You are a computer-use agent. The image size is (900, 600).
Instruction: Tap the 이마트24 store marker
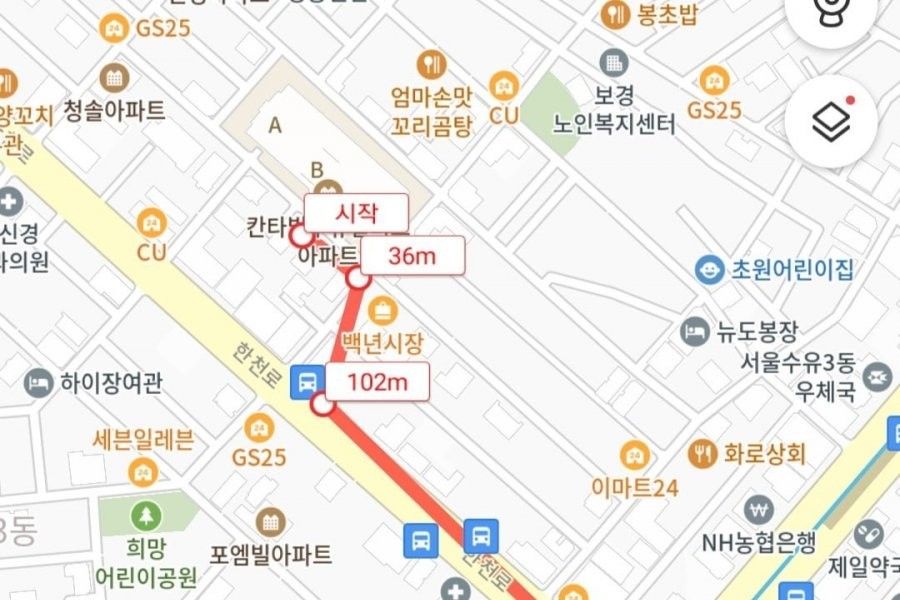point(633,455)
